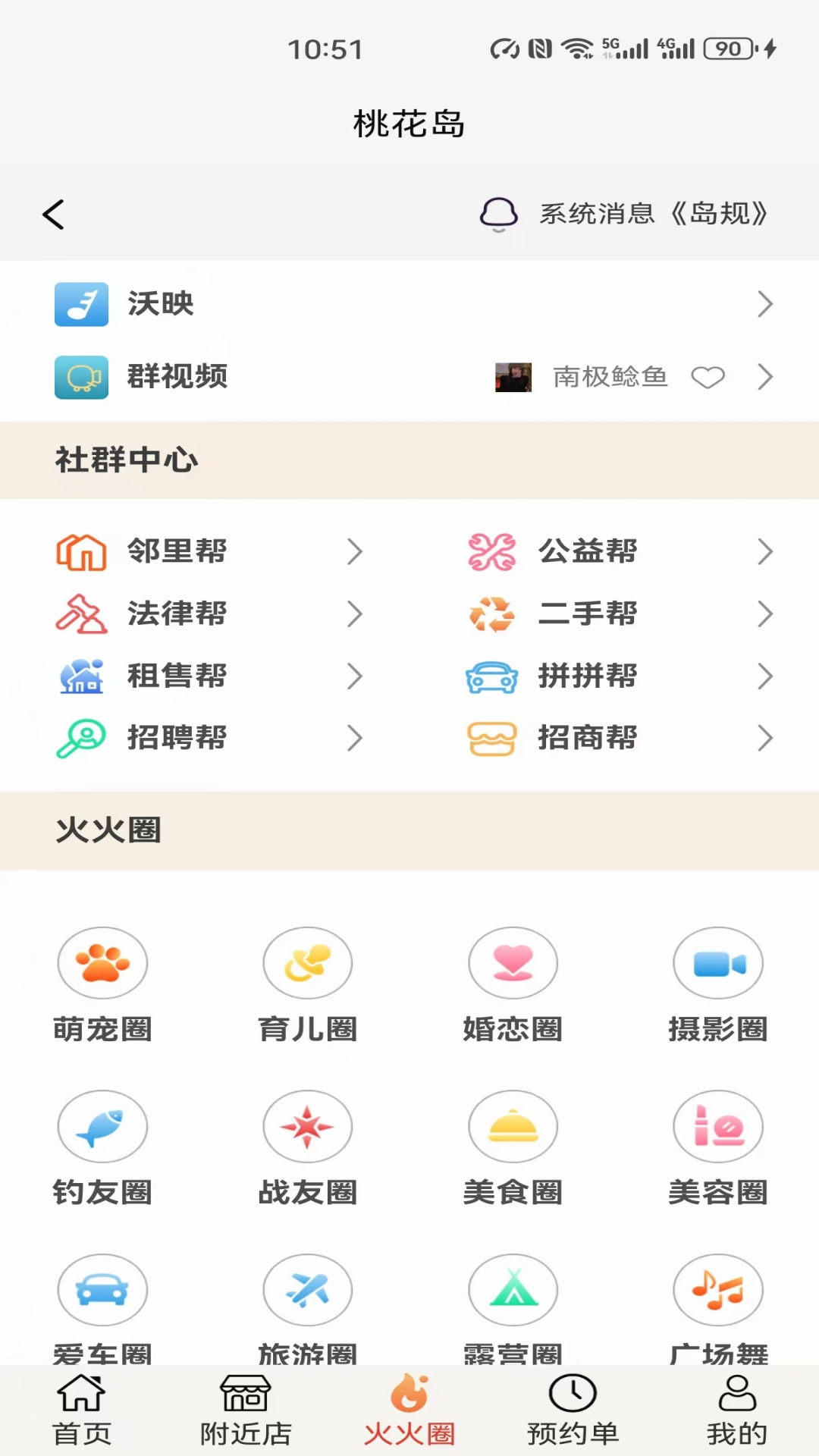Open the 系统消息《岛规》link
The image size is (819, 1456).
[x=652, y=215]
